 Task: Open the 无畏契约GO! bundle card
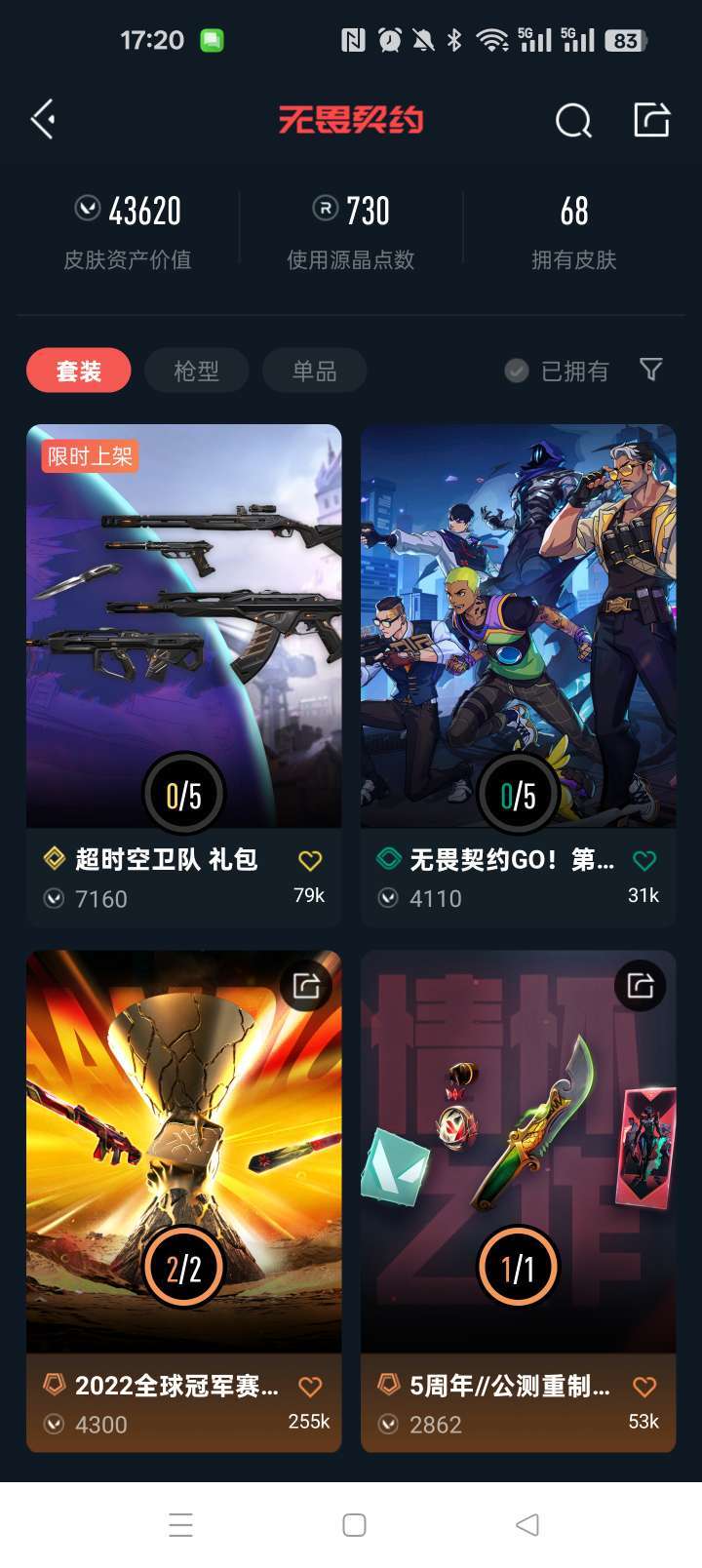point(519,675)
